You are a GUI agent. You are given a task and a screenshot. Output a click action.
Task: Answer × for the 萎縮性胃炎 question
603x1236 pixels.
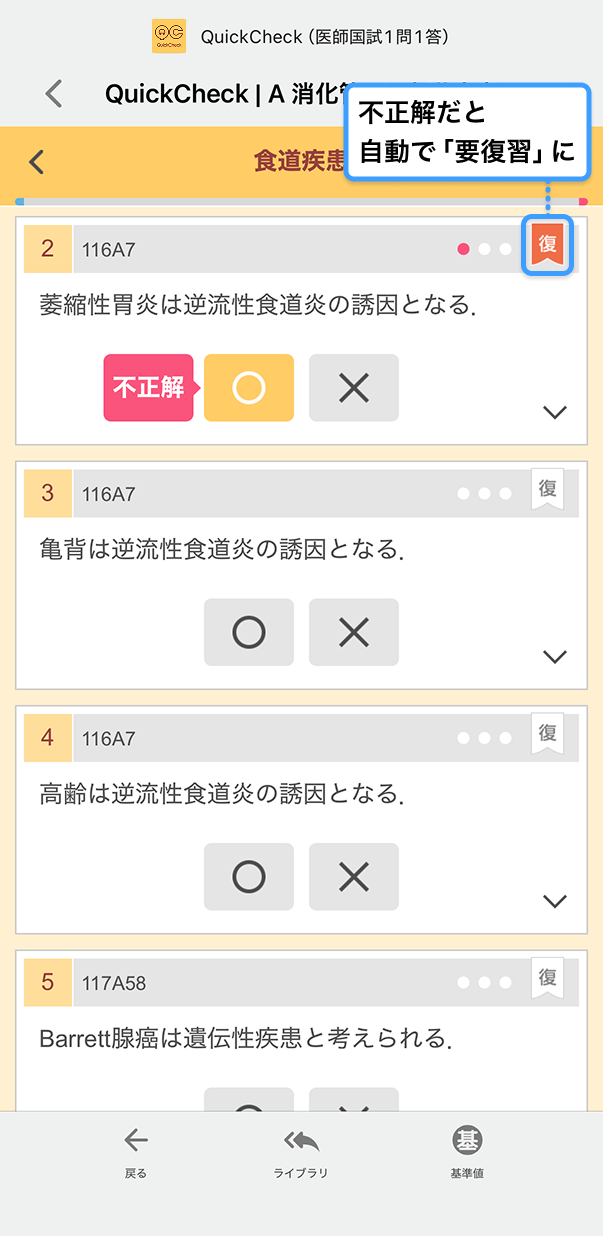pyautogui.click(x=353, y=388)
